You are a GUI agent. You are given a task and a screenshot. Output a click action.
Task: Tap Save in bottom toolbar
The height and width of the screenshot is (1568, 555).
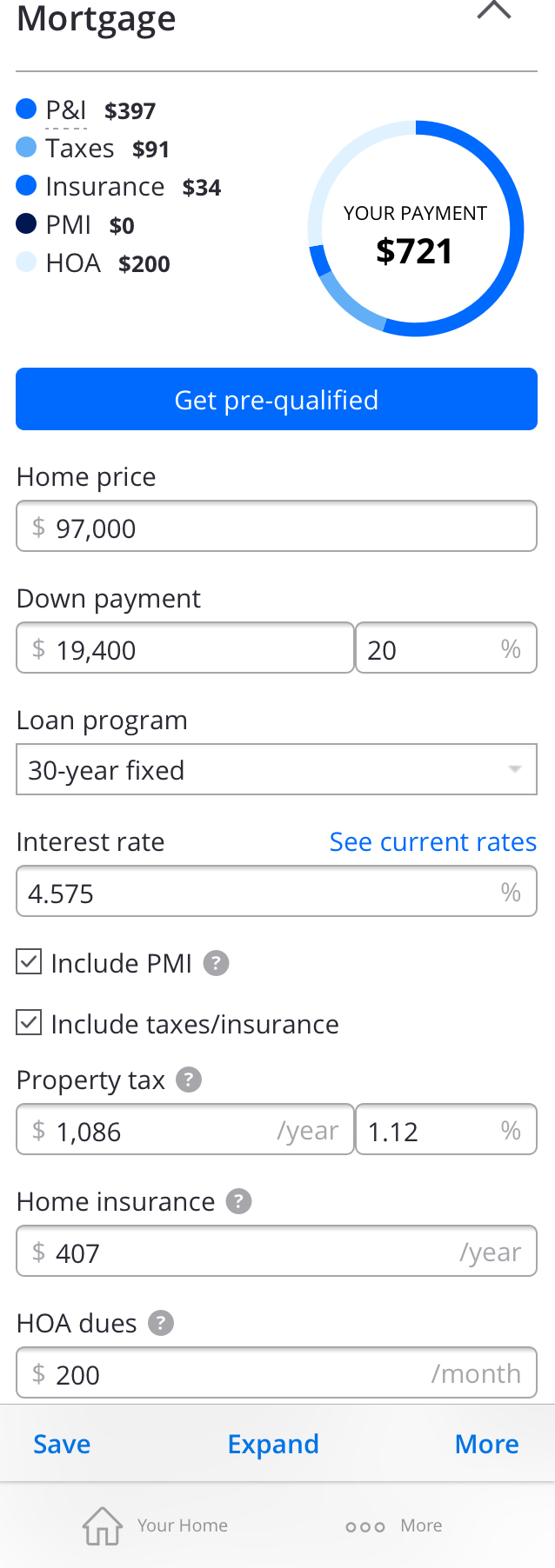coord(62,1444)
